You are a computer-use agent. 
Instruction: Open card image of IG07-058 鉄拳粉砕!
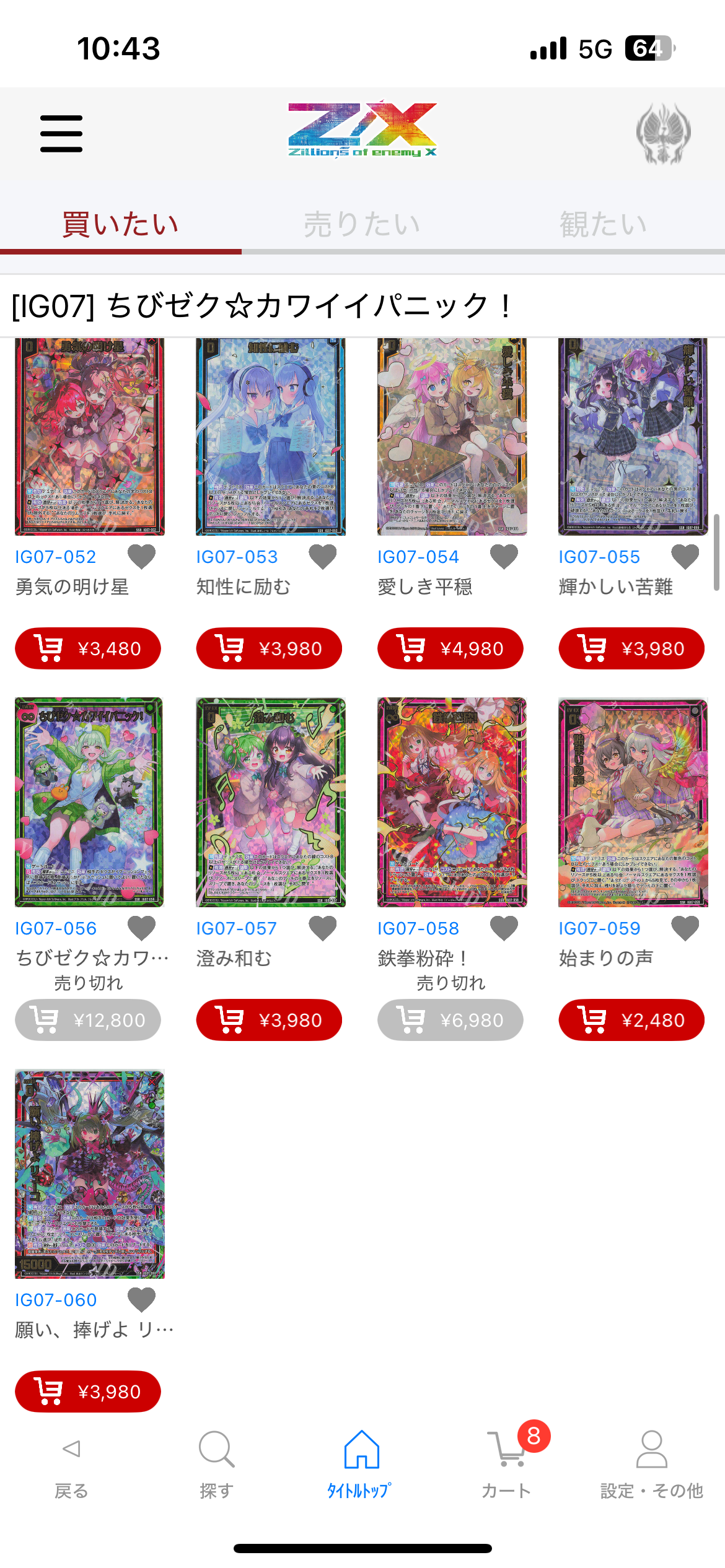[452, 802]
